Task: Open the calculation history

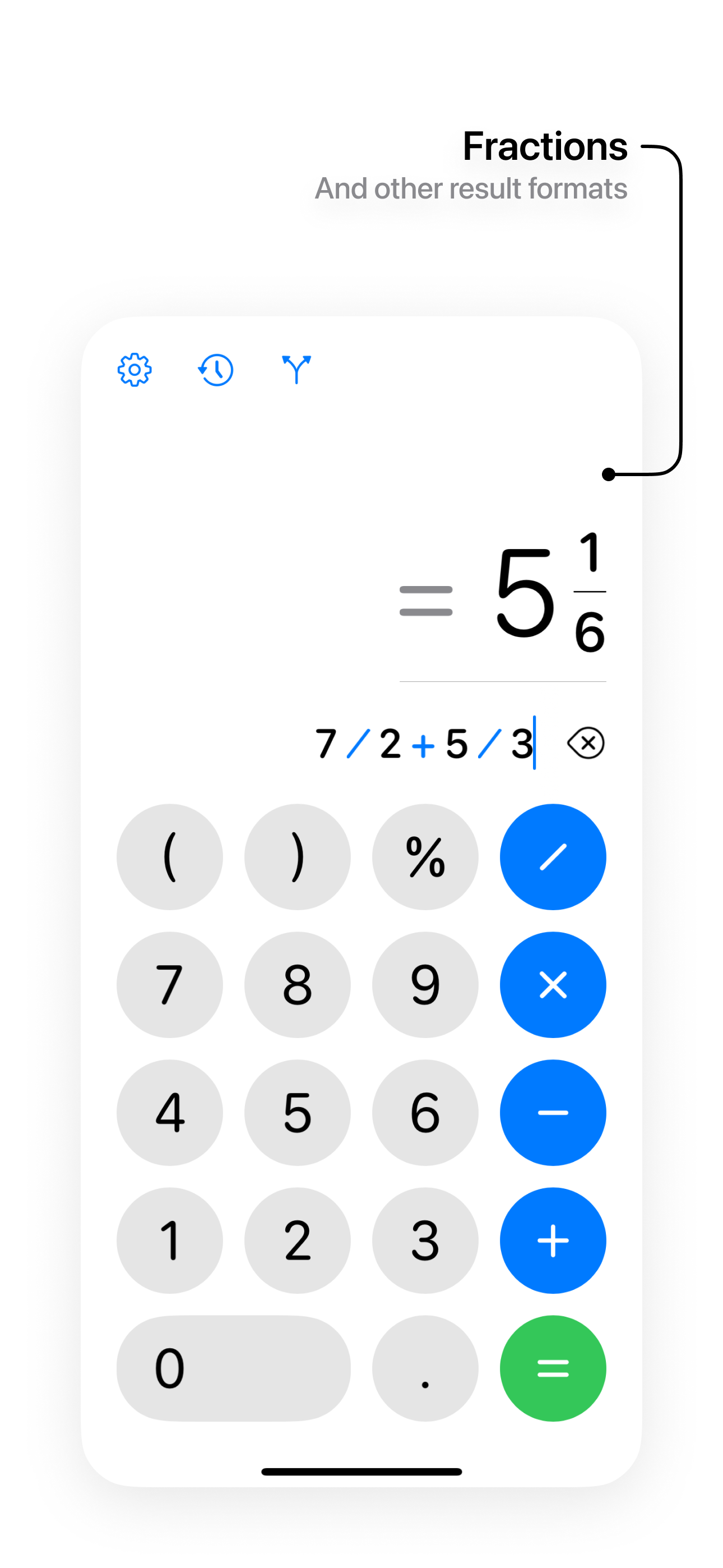Action: (x=215, y=370)
